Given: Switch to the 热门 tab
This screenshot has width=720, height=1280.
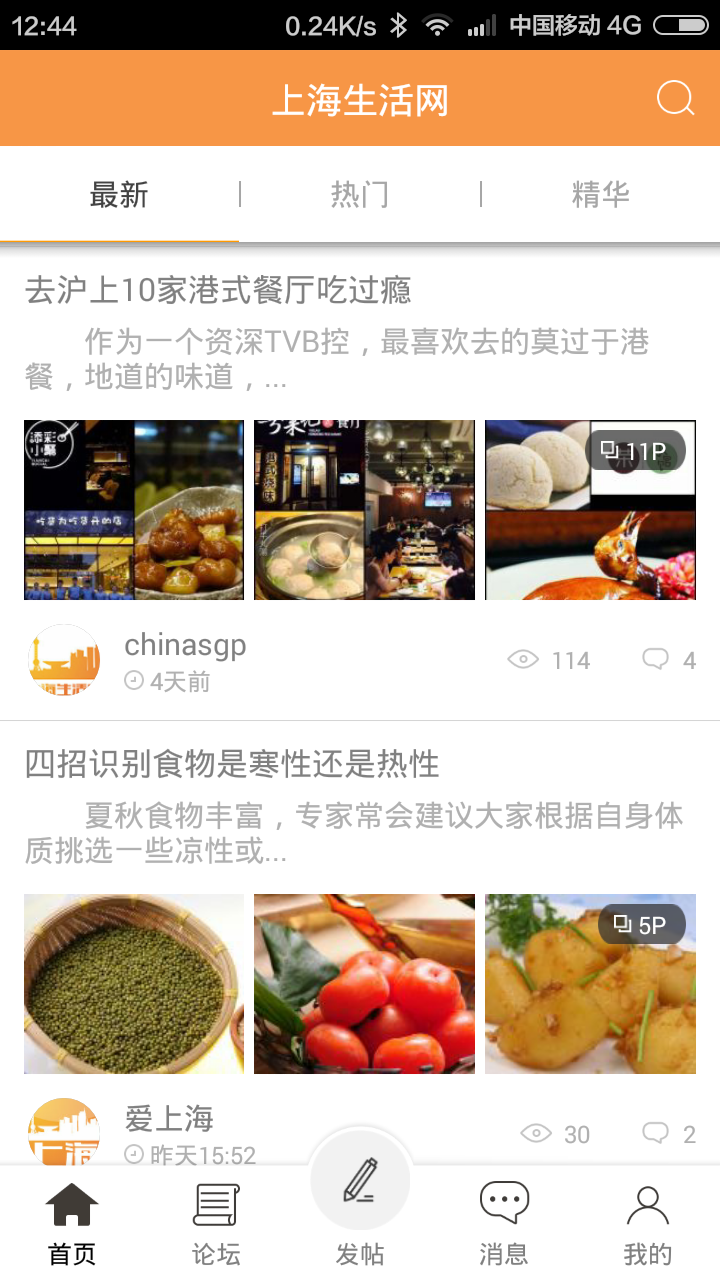Looking at the screenshot, I should 360,194.
